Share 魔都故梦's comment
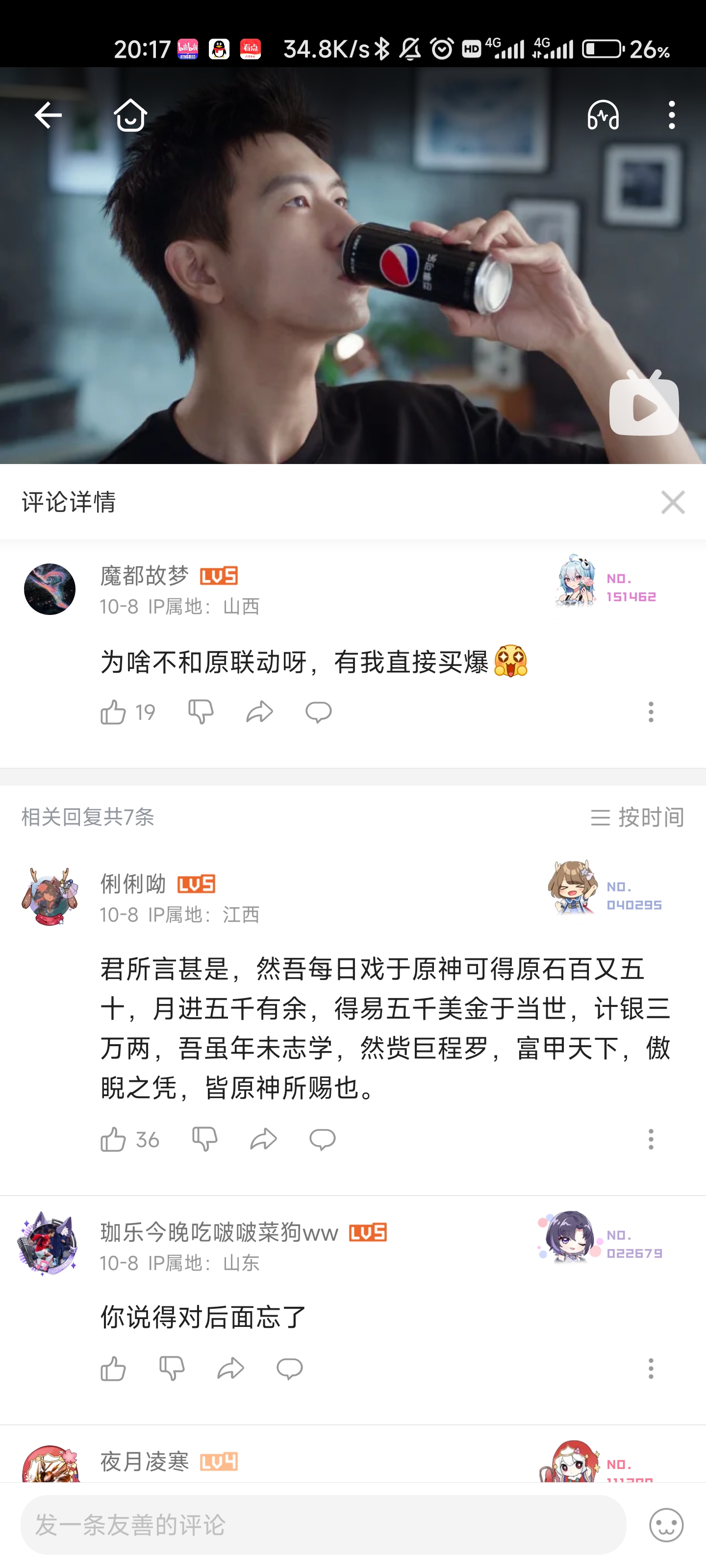Image resolution: width=706 pixels, height=1568 pixels. pos(259,711)
